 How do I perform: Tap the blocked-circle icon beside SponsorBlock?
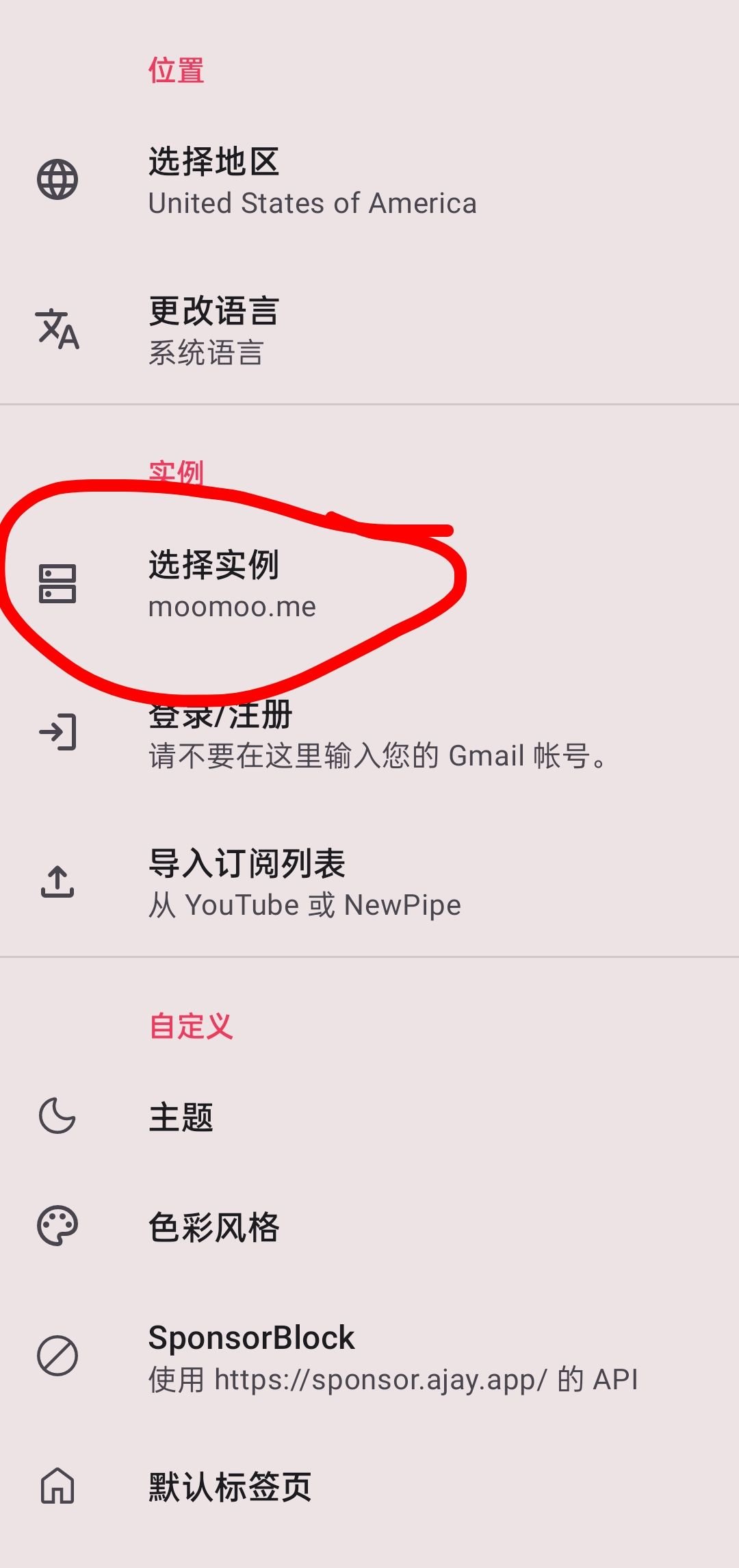click(x=57, y=1357)
